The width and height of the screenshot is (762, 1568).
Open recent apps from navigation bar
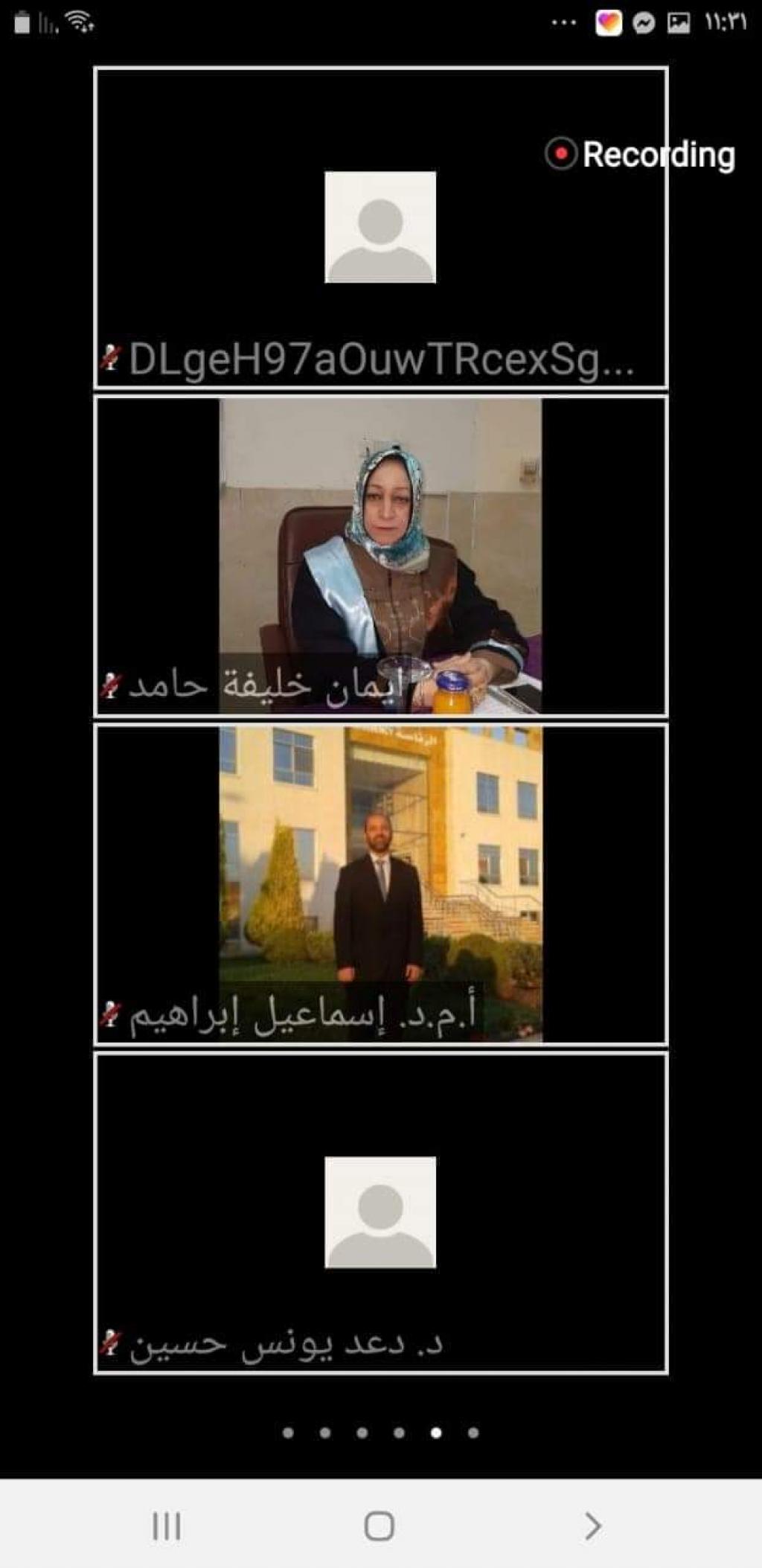point(167,1527)
